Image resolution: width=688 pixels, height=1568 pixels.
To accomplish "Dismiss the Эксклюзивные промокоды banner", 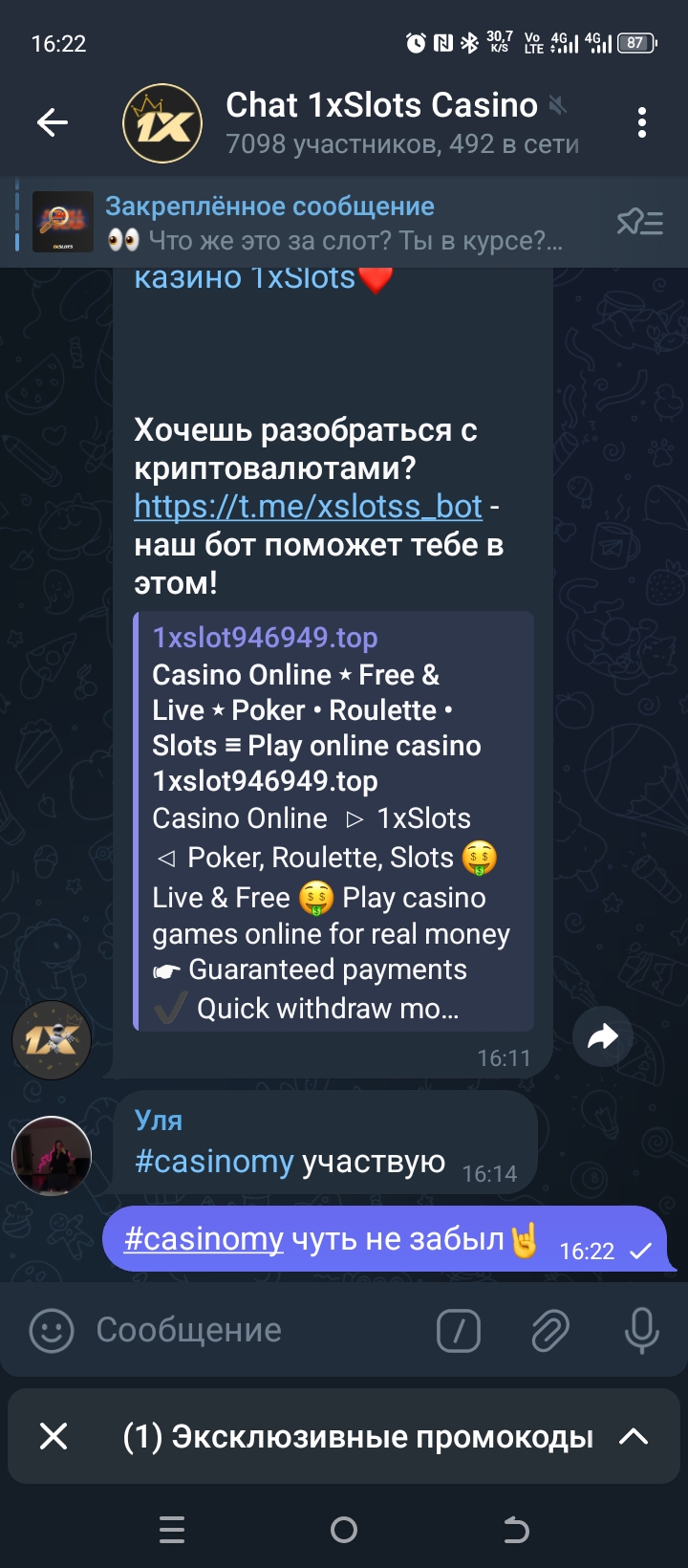I will pyautogui.click(x=54, y=1436).
